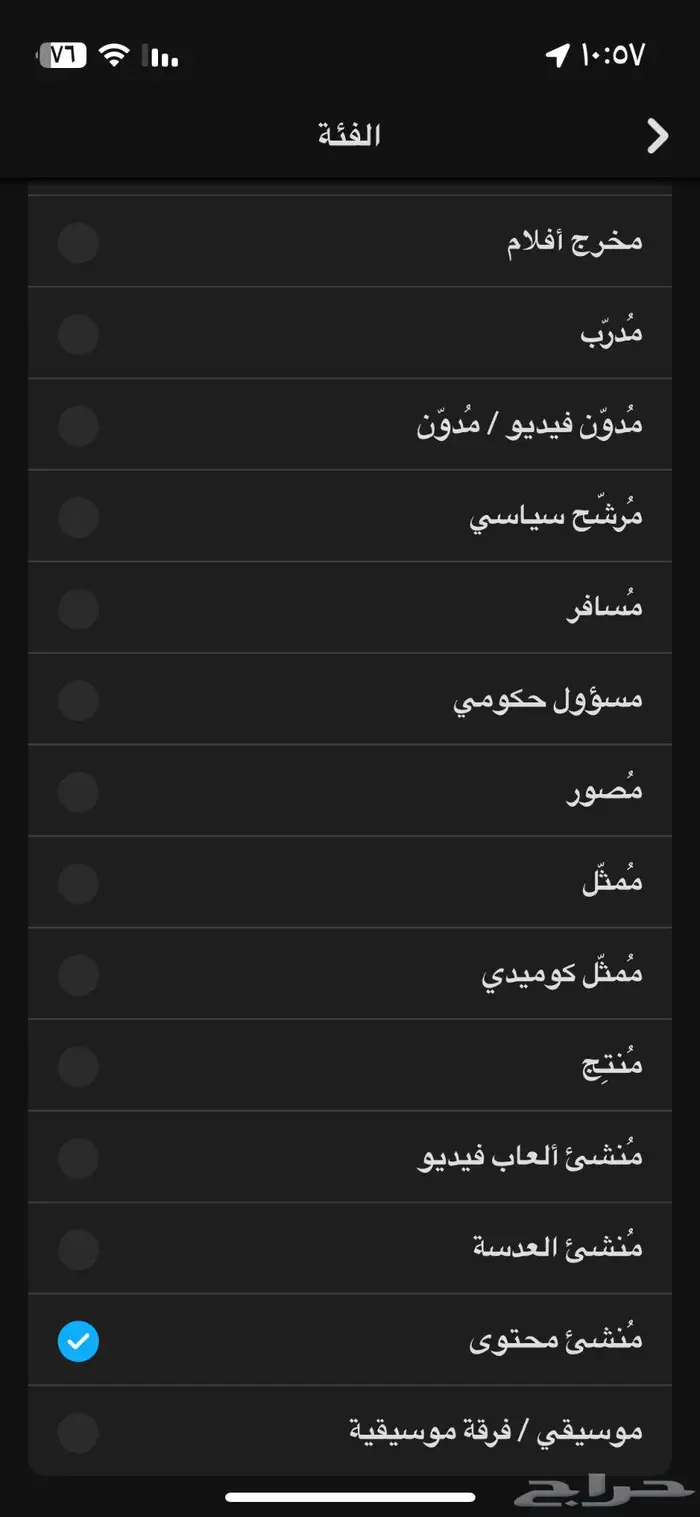Choose مسؤول حكومي option
Image resolution: width=700 pixels, height=1517 pixels.
(x=350, y=700)
